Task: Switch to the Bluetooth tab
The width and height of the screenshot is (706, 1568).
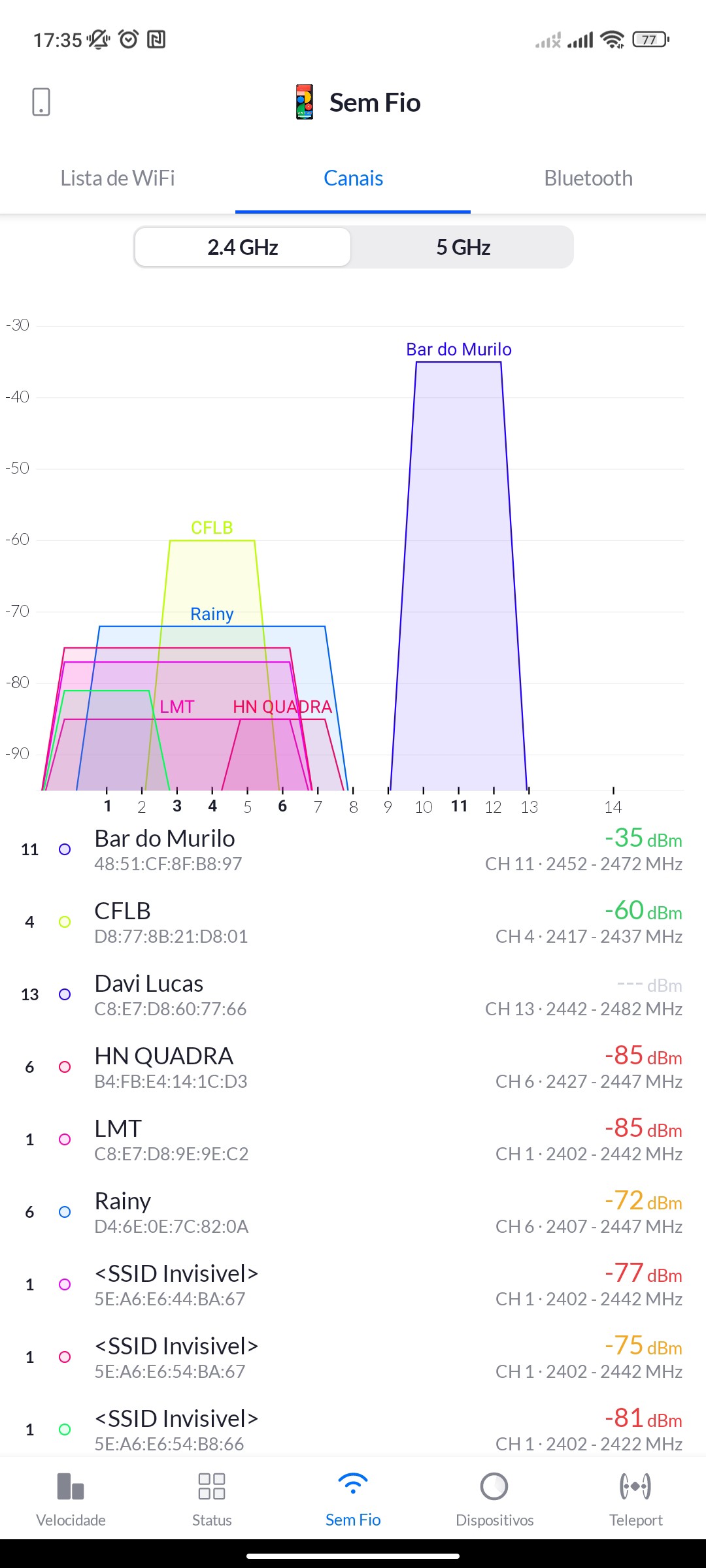Action: point(588,178)
